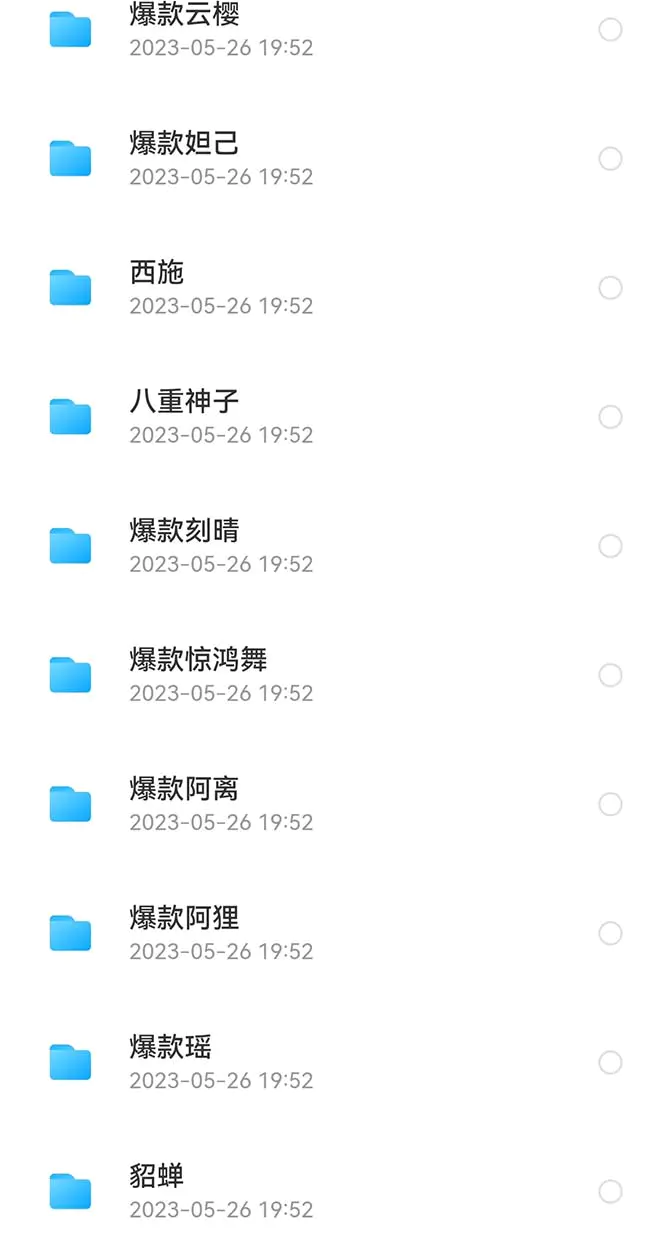Tap the selection circle for 爆款阿狸
The image size is (664, 1250).
tap(610, 933)
